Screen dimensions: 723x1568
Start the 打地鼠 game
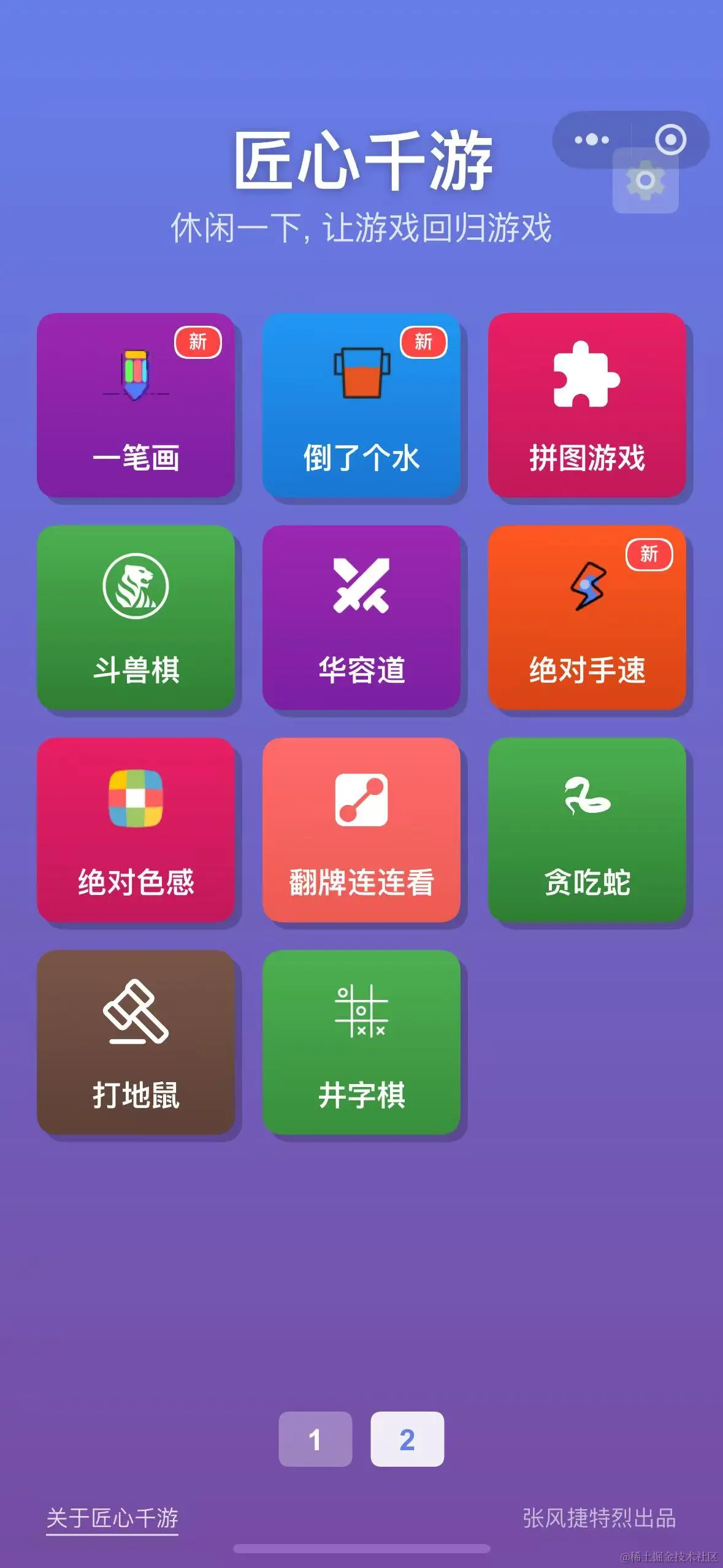click(136, 1042)
